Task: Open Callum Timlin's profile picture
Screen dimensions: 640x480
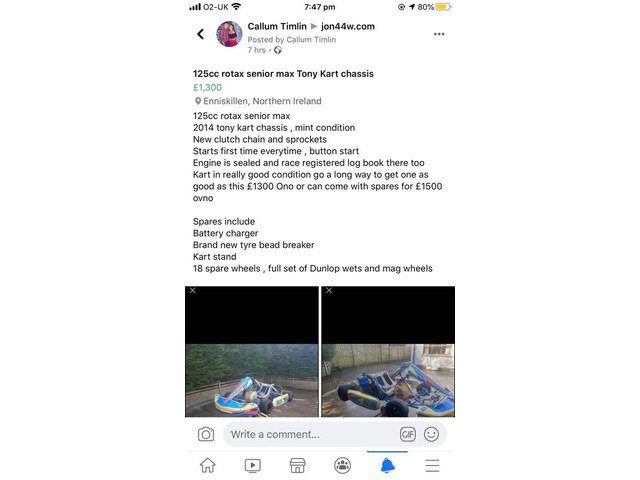Action: 229,34
